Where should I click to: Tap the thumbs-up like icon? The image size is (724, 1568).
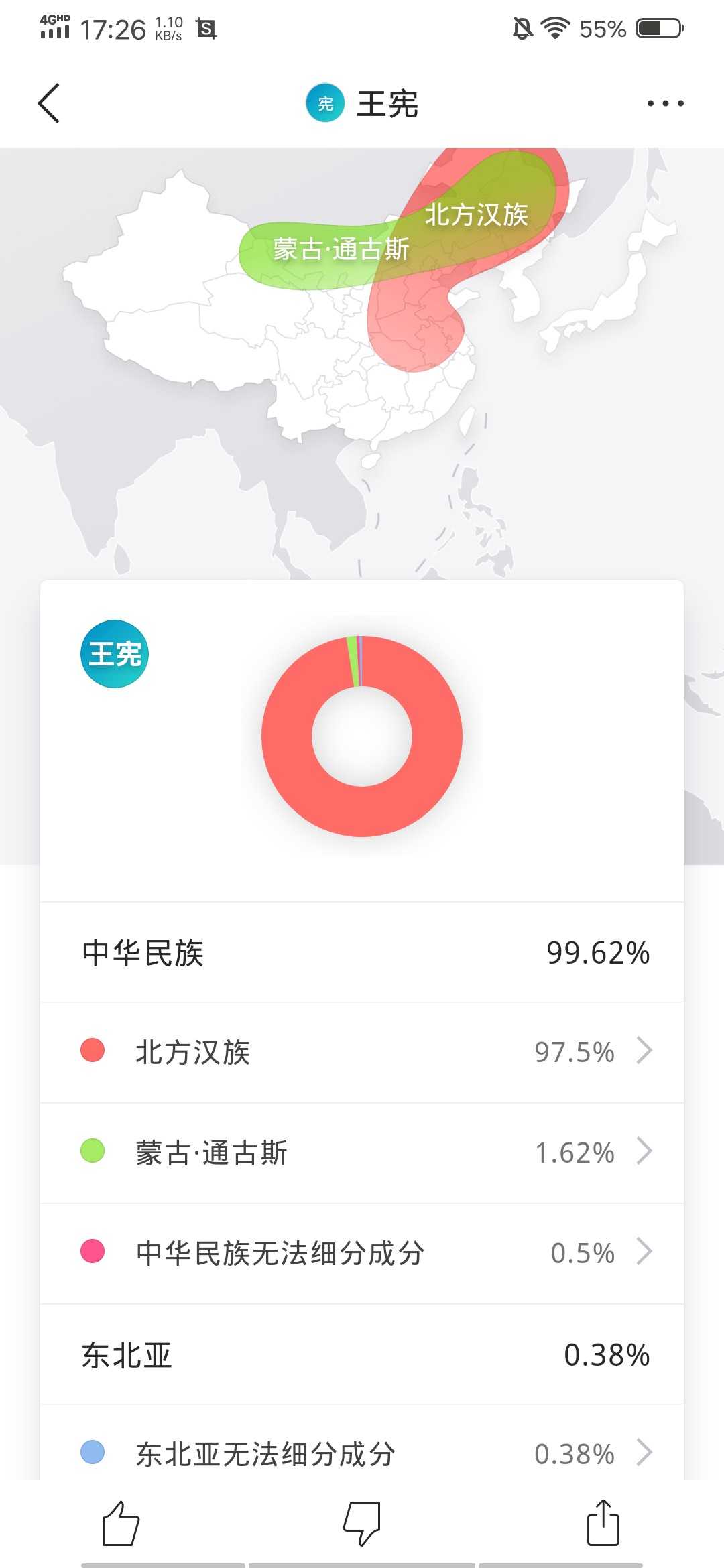(x=121, y=1523)
